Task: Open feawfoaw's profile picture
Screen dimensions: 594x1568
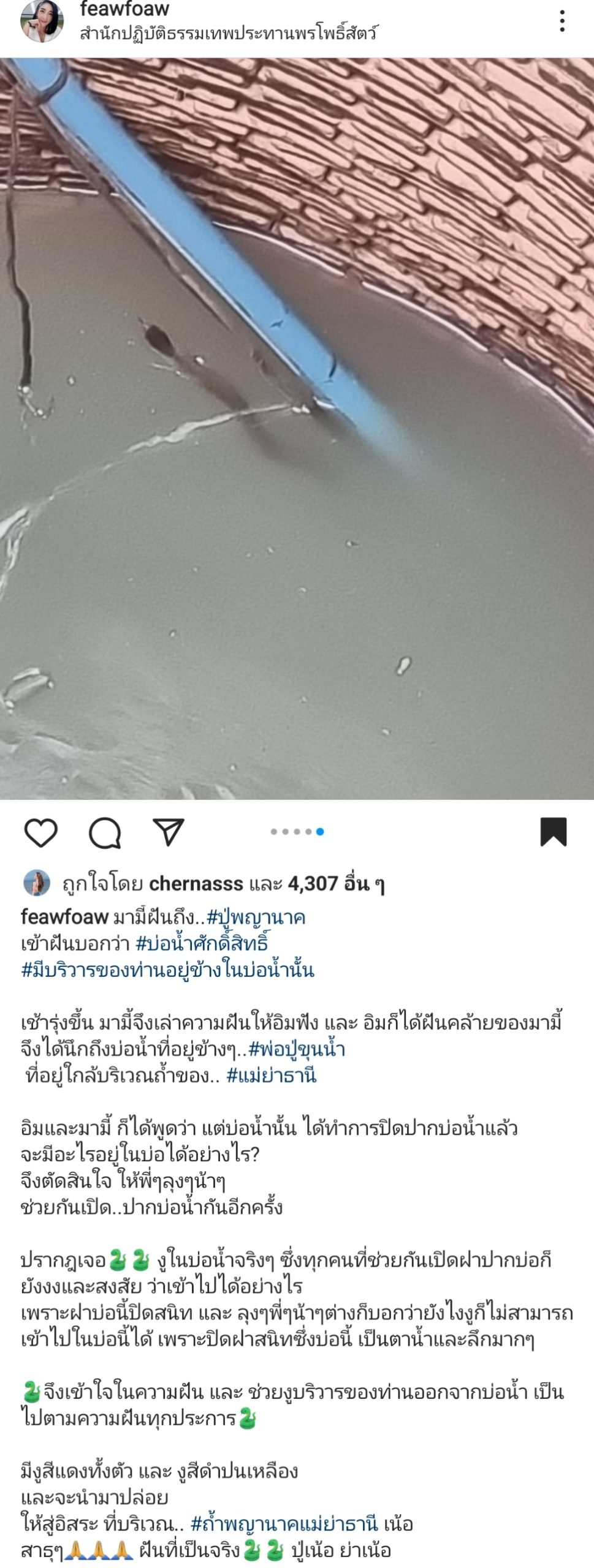Action: [x=42, y=21]
